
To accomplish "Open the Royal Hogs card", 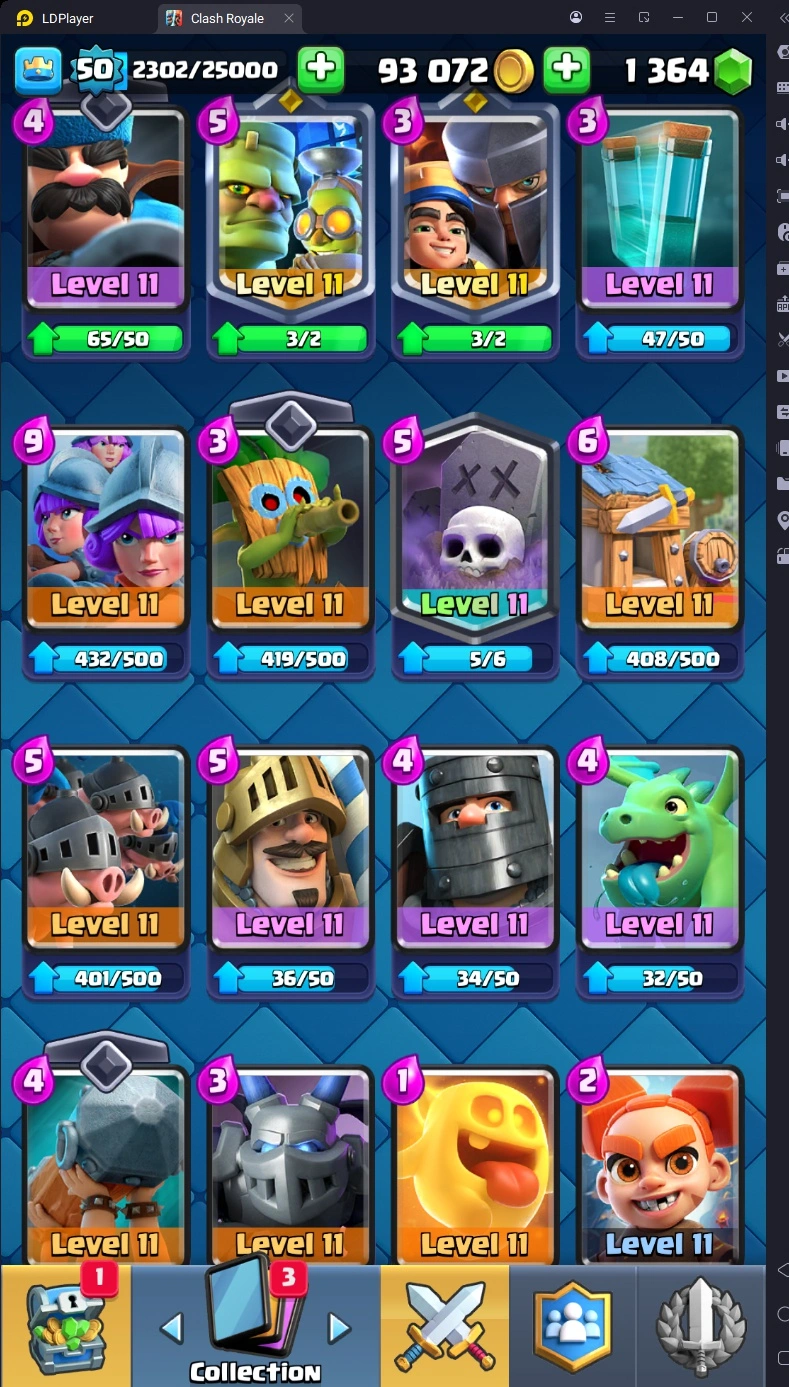I will coord(105,850).
